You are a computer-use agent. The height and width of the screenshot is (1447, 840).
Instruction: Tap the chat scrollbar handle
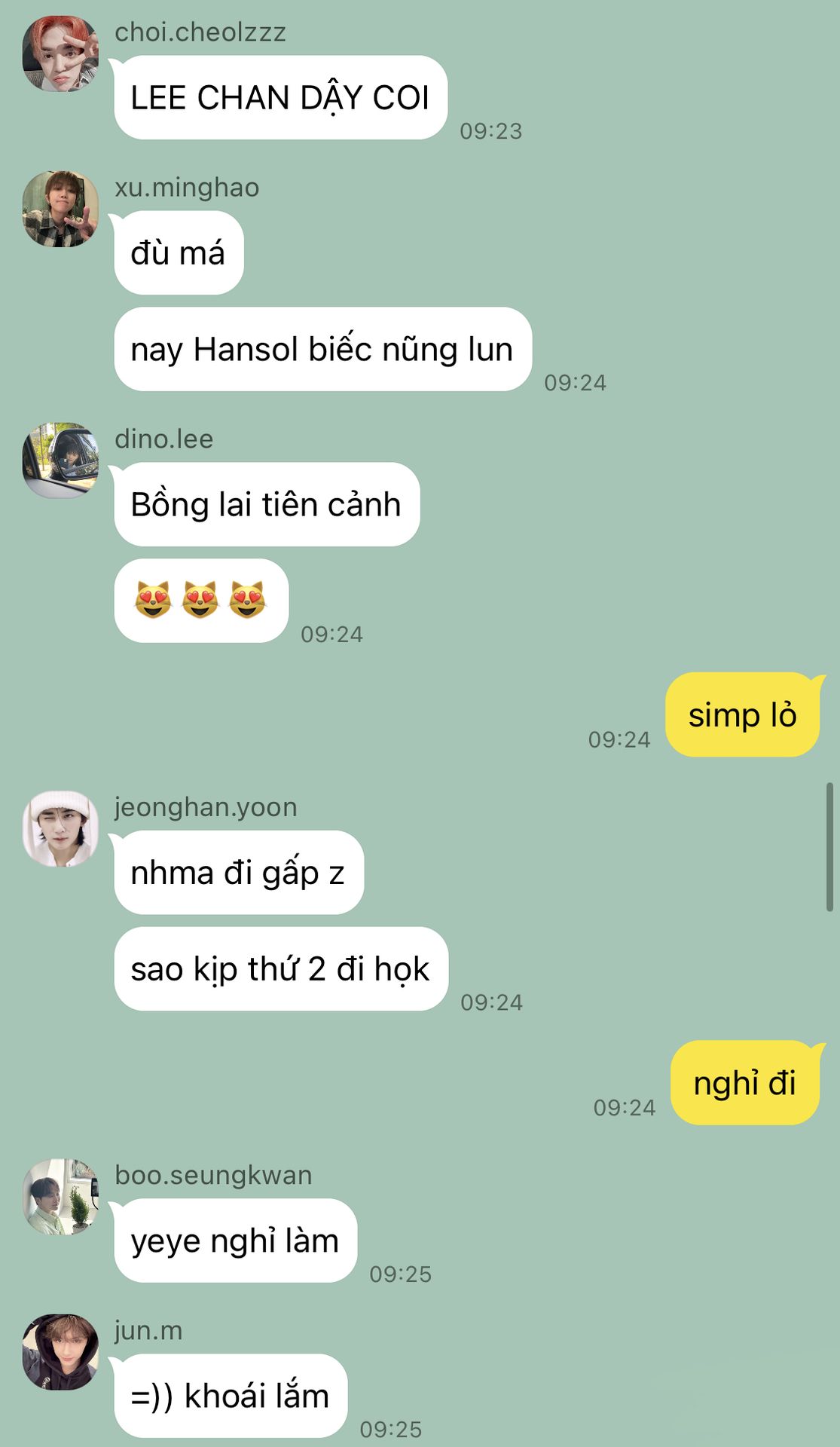point(829,847)
